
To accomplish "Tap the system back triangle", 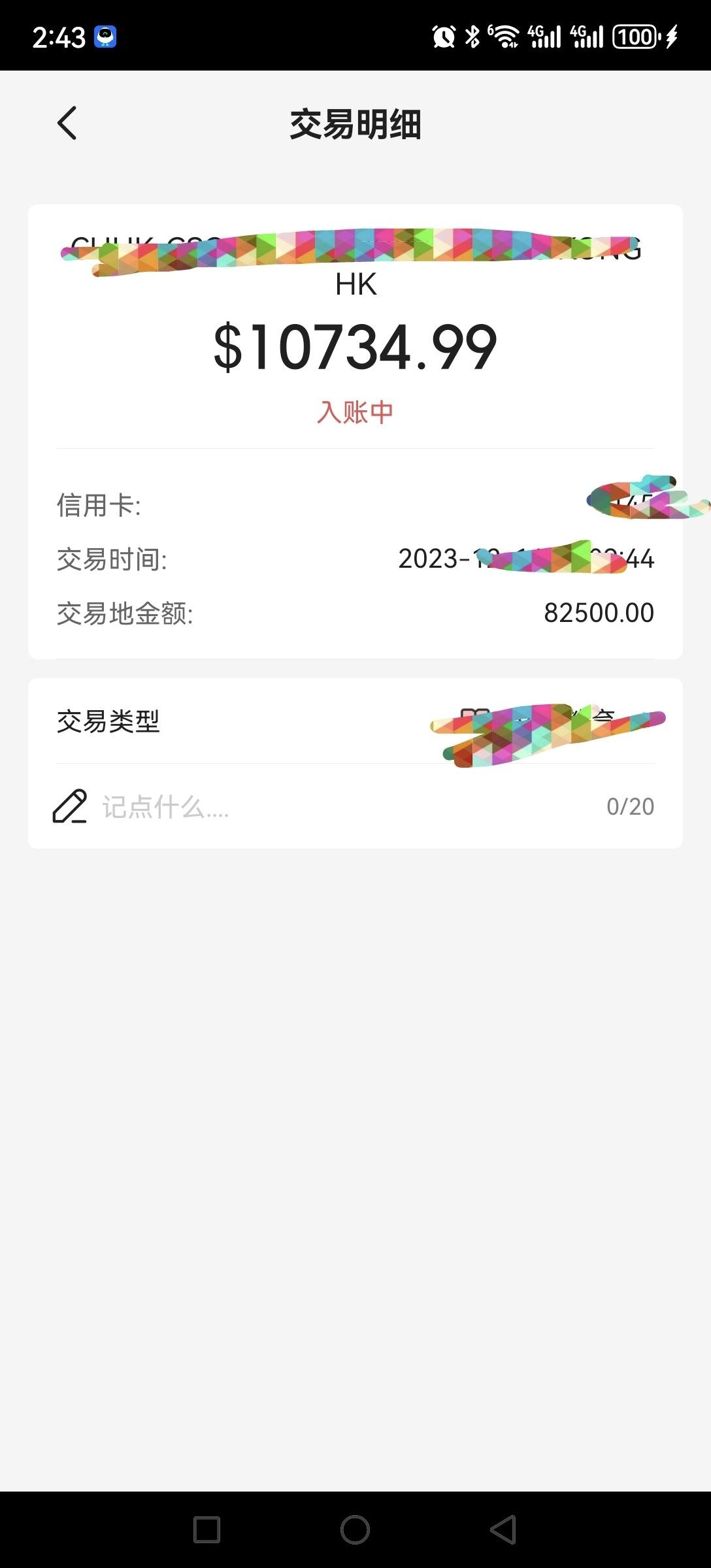I will (x=503, y=1529).
